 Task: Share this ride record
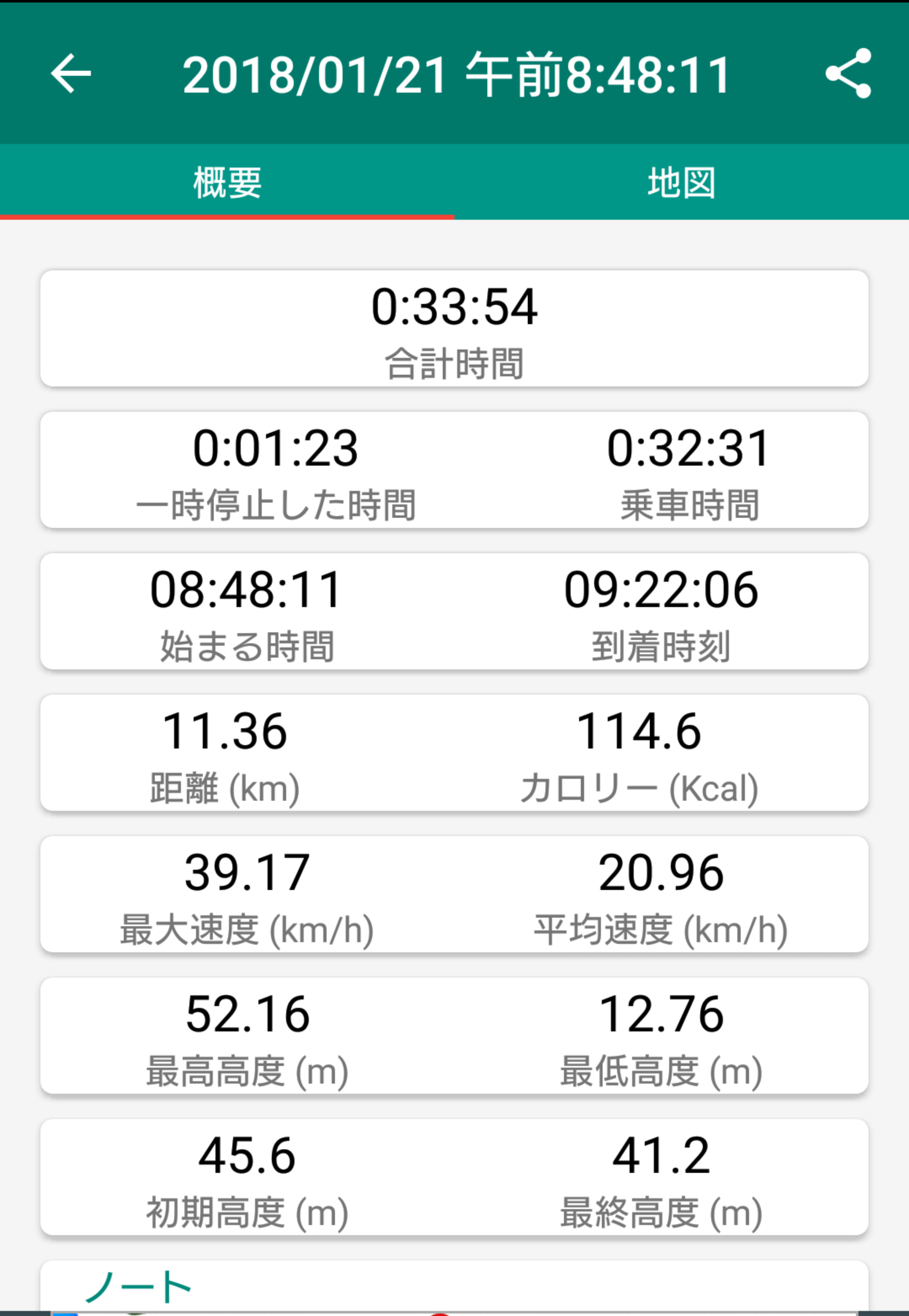848,74
